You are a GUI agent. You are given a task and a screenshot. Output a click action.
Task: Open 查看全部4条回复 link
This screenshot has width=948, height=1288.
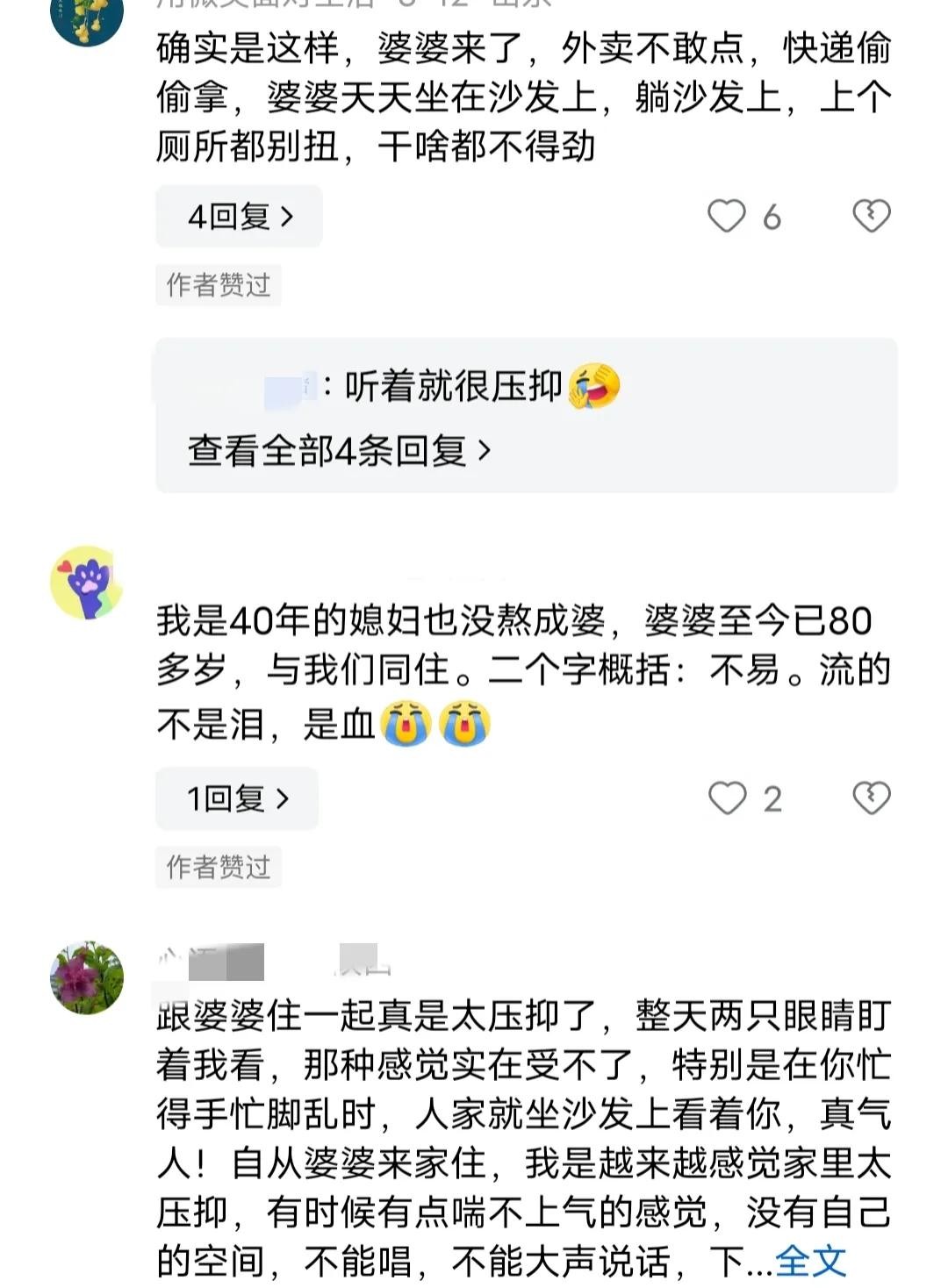click(339, 451)
